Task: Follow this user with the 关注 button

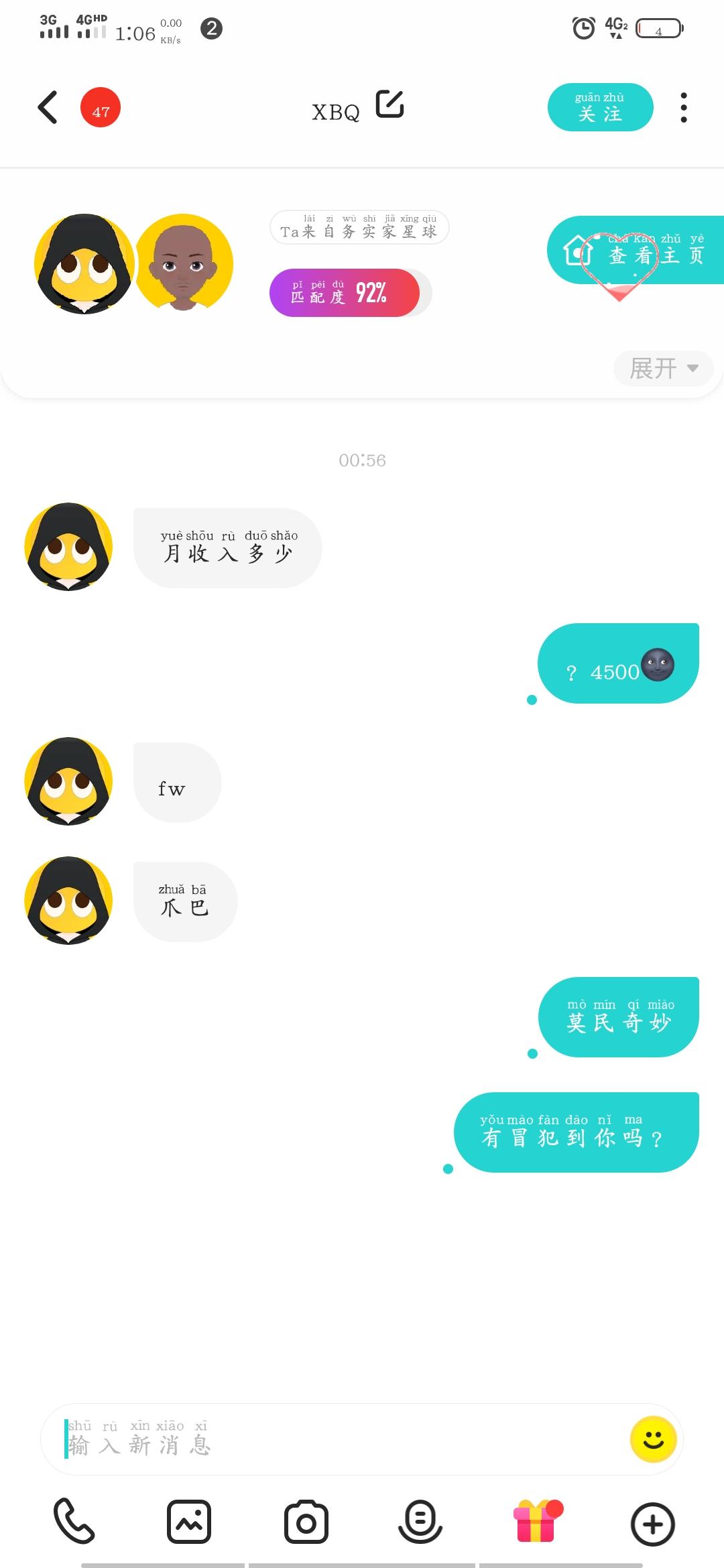Action: tap(600, 107)
